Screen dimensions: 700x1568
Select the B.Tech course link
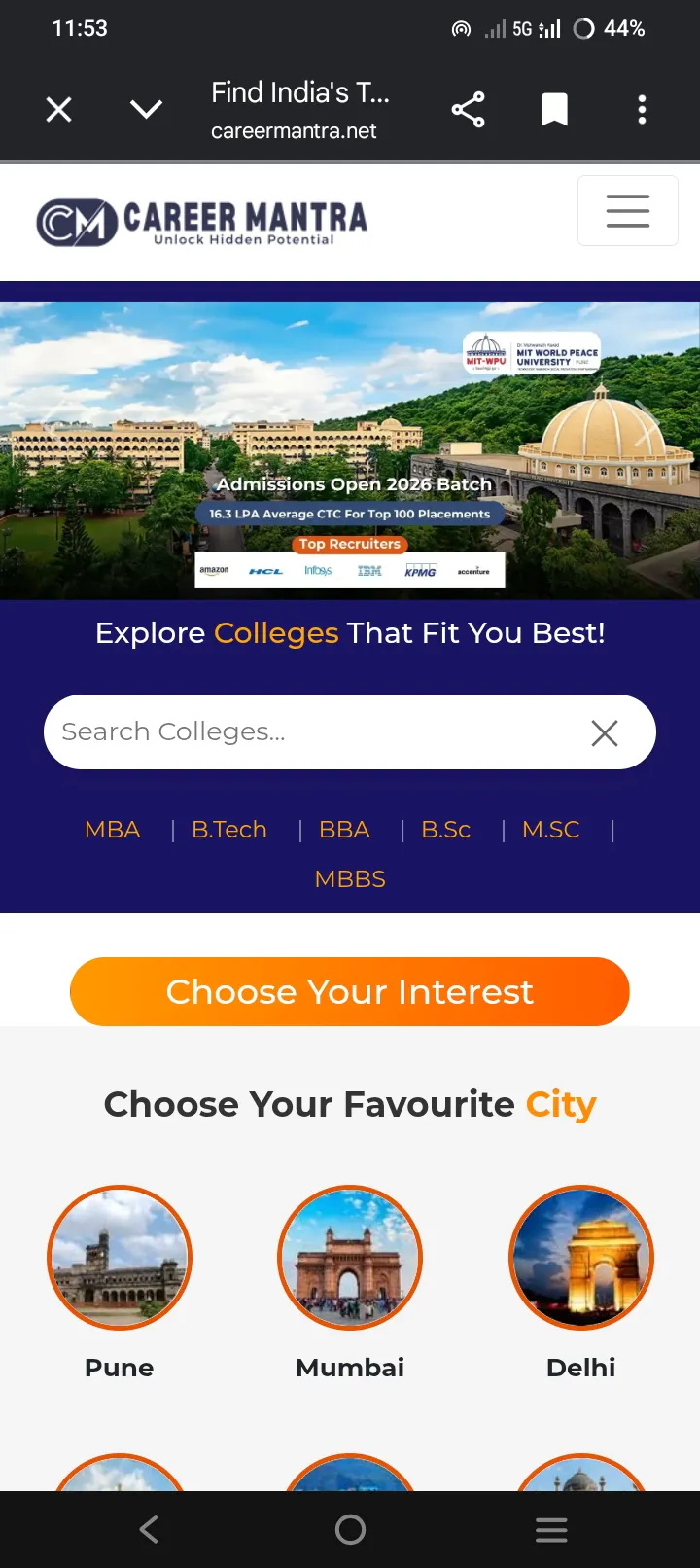coord(229,830)
